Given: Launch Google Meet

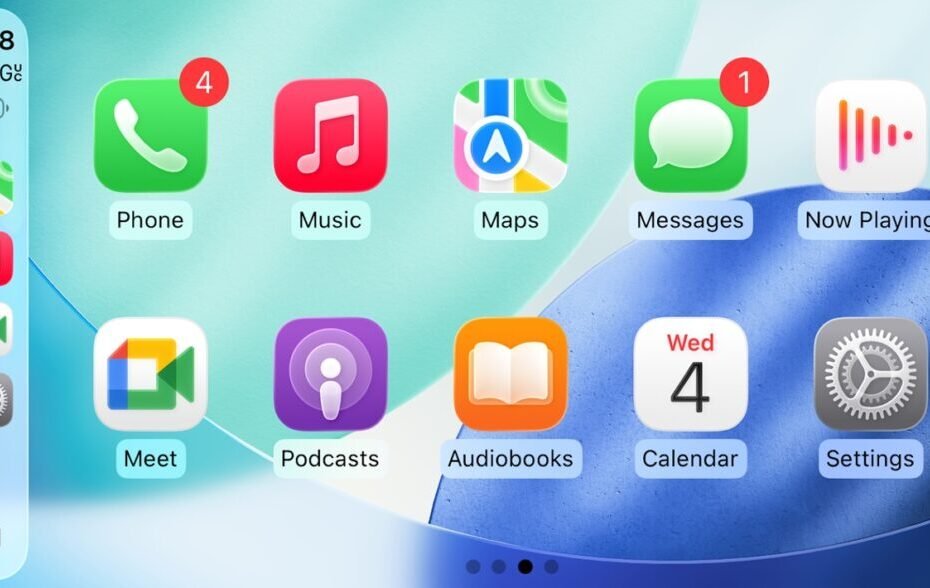Looking at the screenshot, I should coord(150,374).
